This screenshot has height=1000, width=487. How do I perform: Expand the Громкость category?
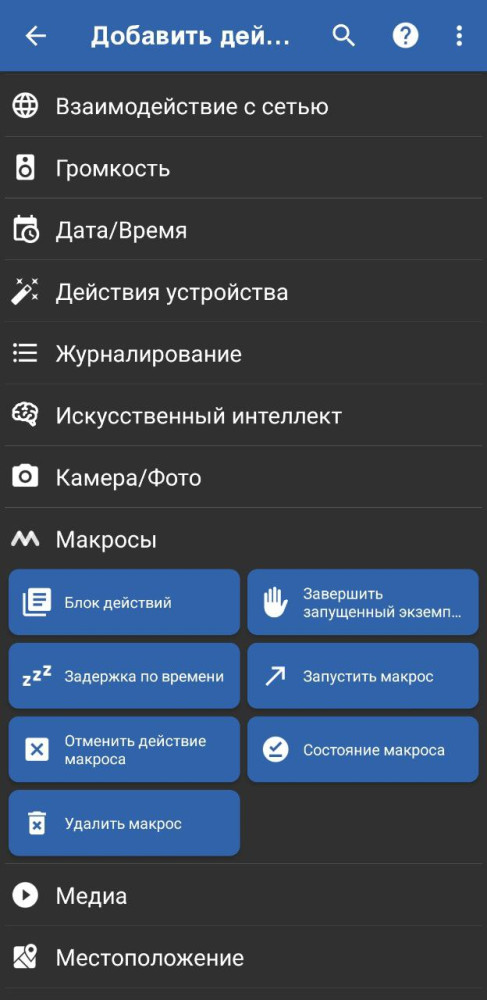click(x=244, y=168)
